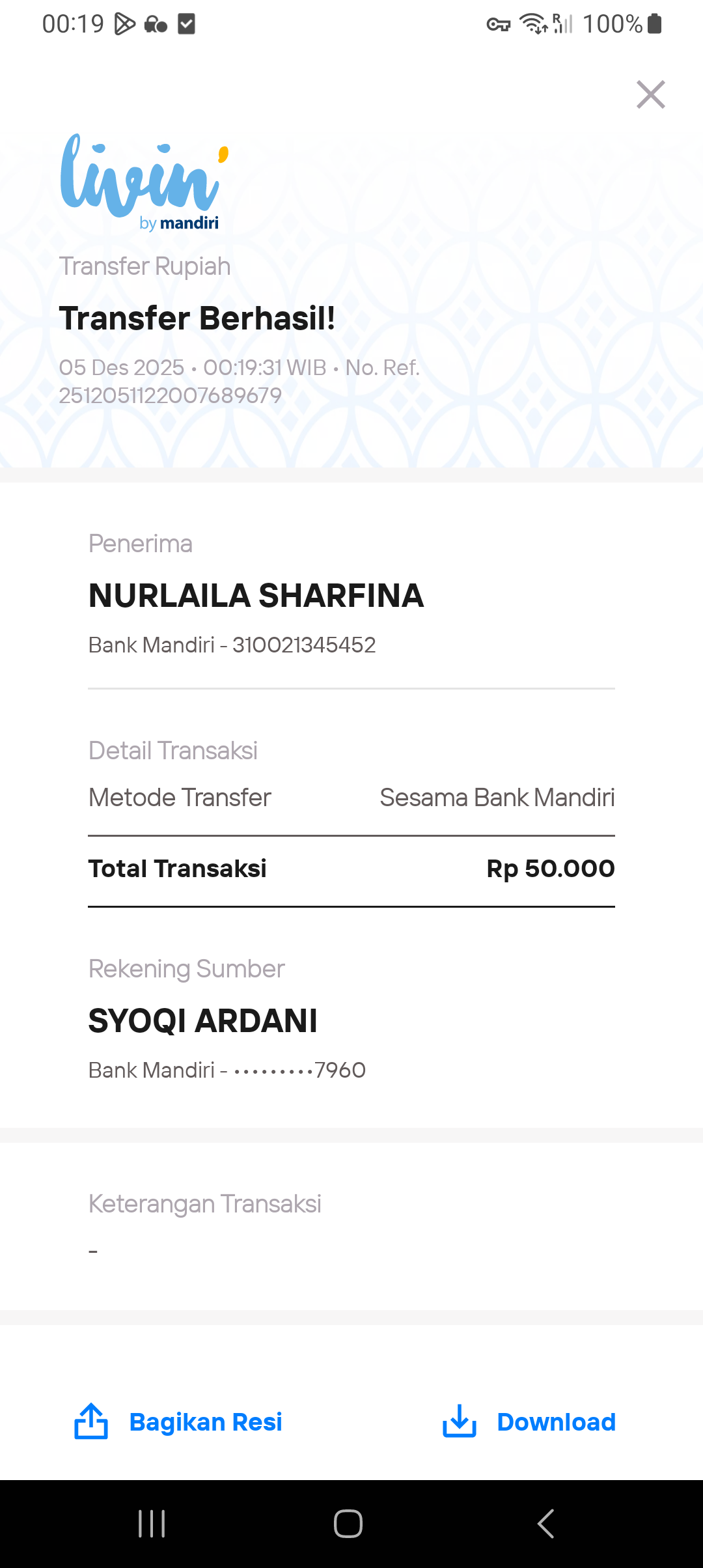Download the transfer receipt

[x=529, y=1421]
